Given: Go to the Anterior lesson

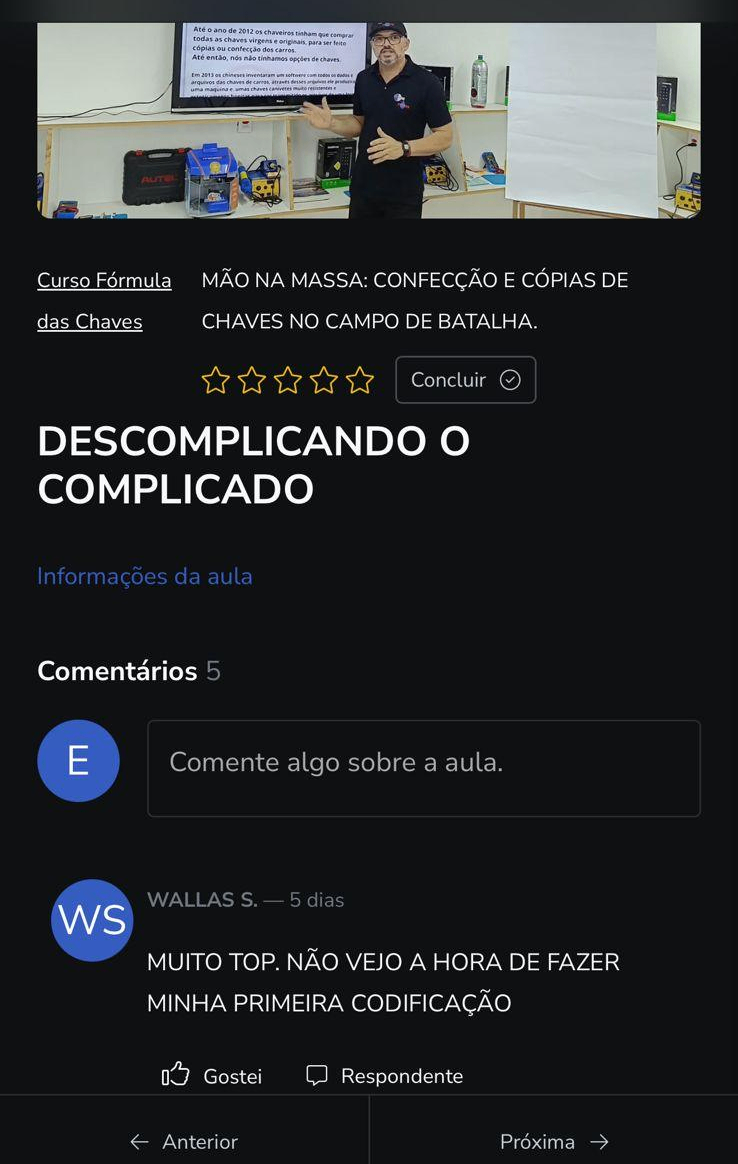Looking at the screenshot, I should (x=184, y=1141).
